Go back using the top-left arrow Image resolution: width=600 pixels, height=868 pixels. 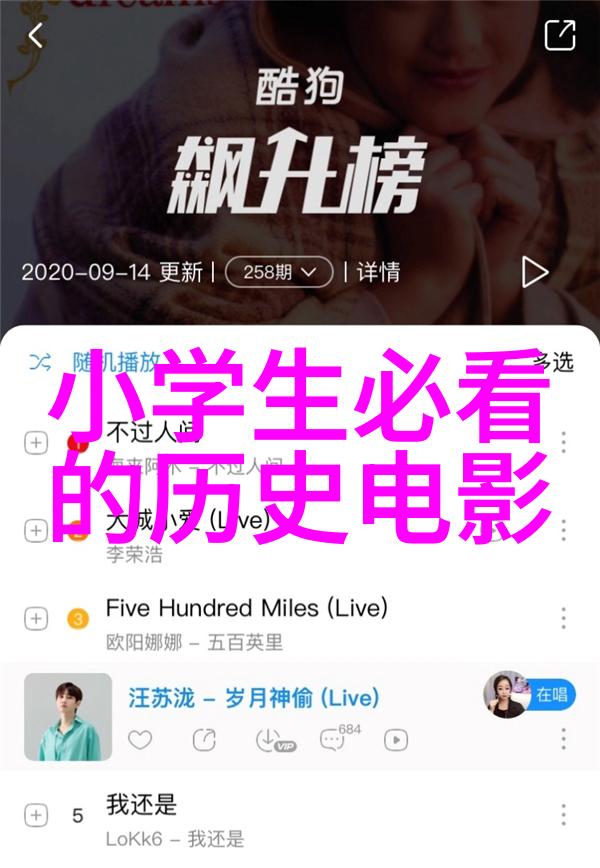(x=36, y=37)
